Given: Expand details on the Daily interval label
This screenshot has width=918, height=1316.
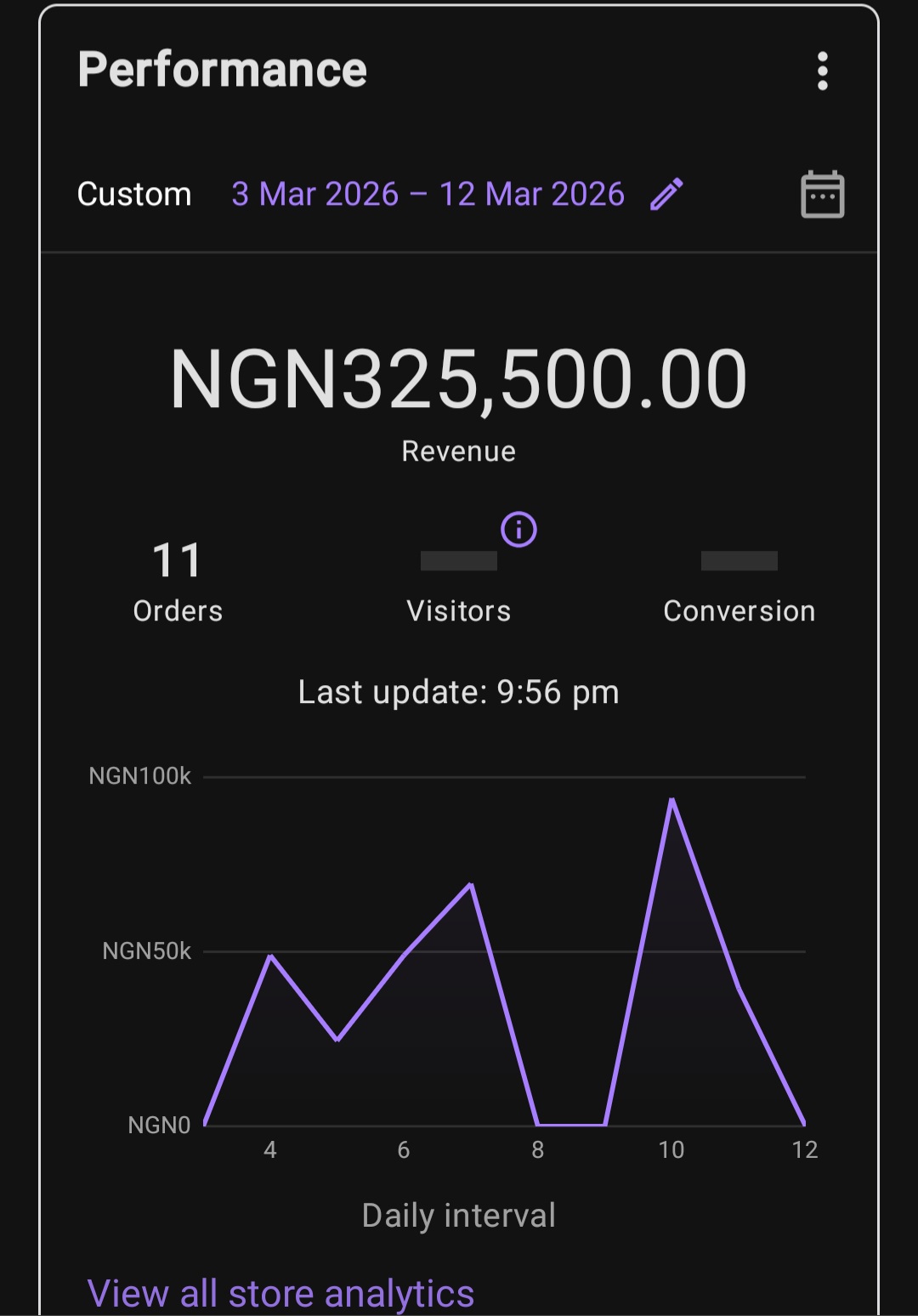Looking at the screenshot, I should (459, 1214).
